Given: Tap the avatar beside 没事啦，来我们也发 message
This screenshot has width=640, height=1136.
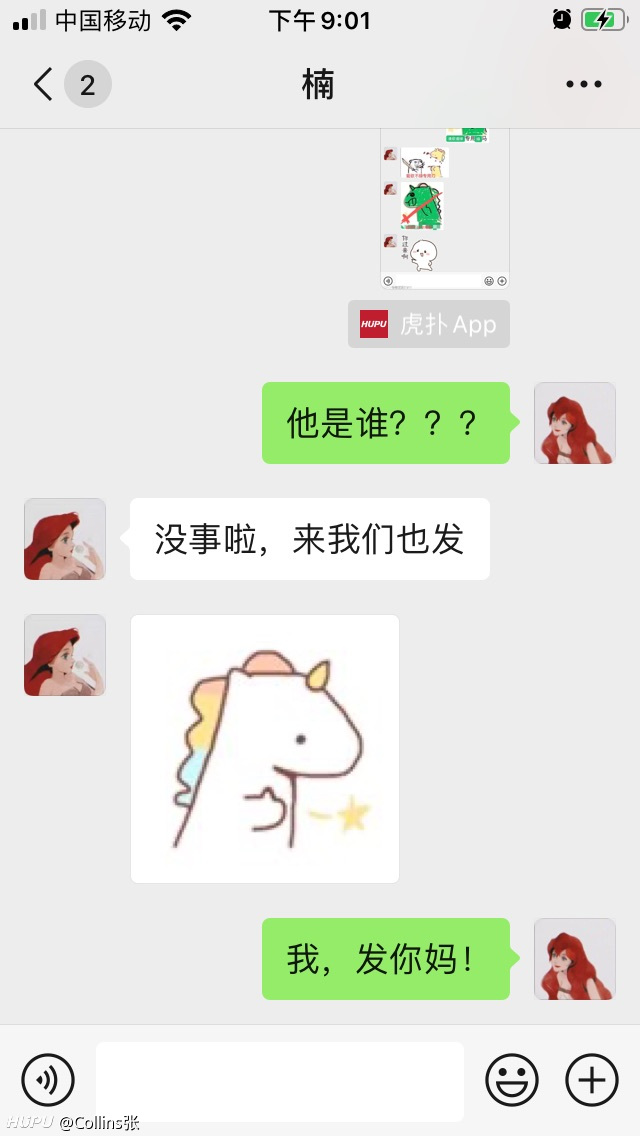Looking at the screenshot, I should (65, 539).
